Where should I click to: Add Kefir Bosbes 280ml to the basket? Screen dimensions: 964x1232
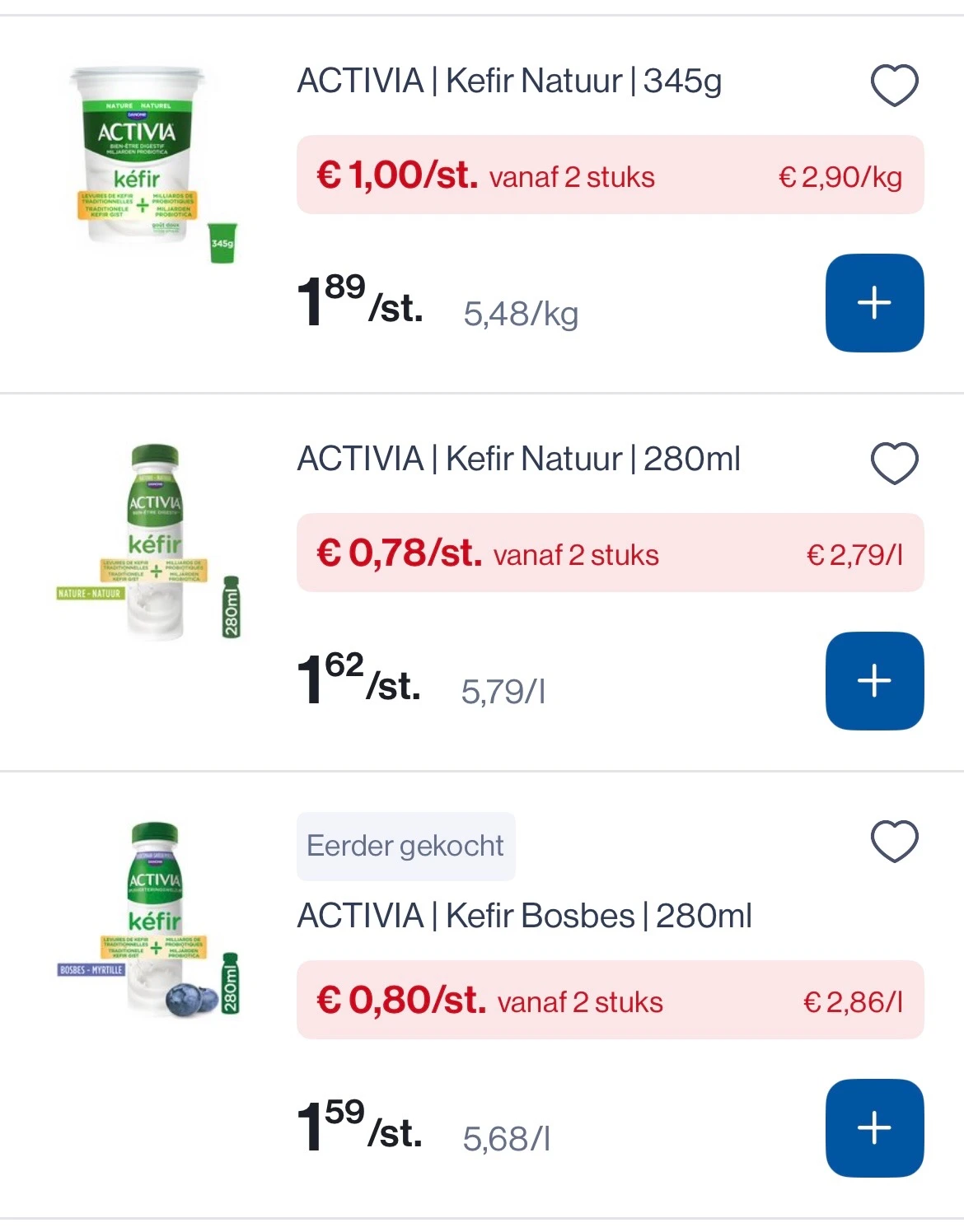pyautogui.click(x=874, y=1128)
